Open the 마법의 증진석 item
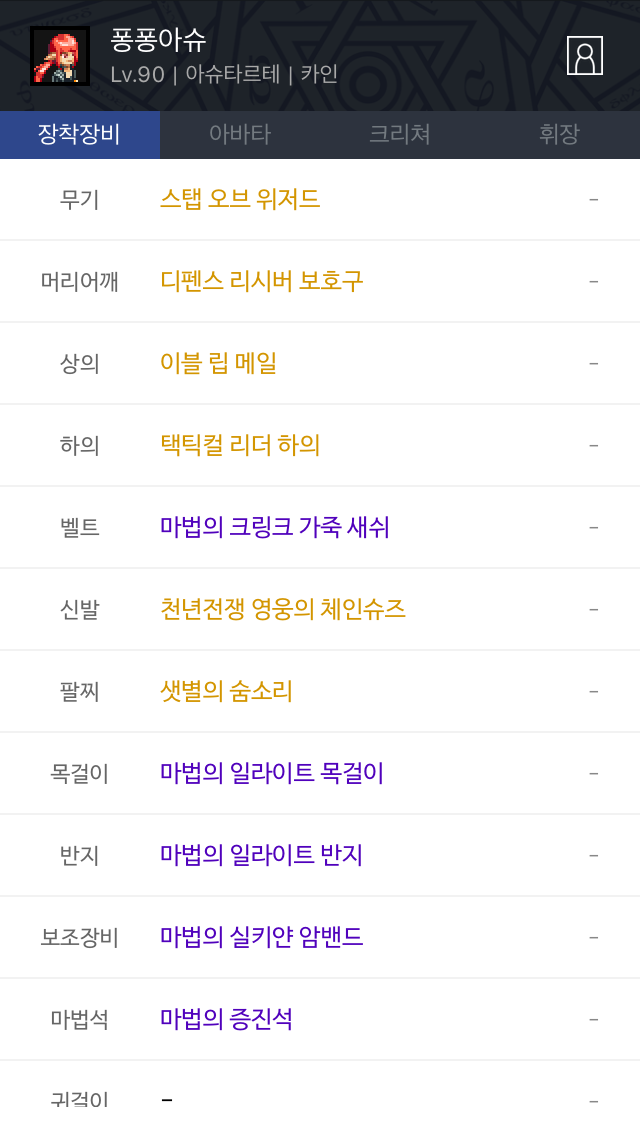Screen dimensions: 640x1136 point(226,1019)
